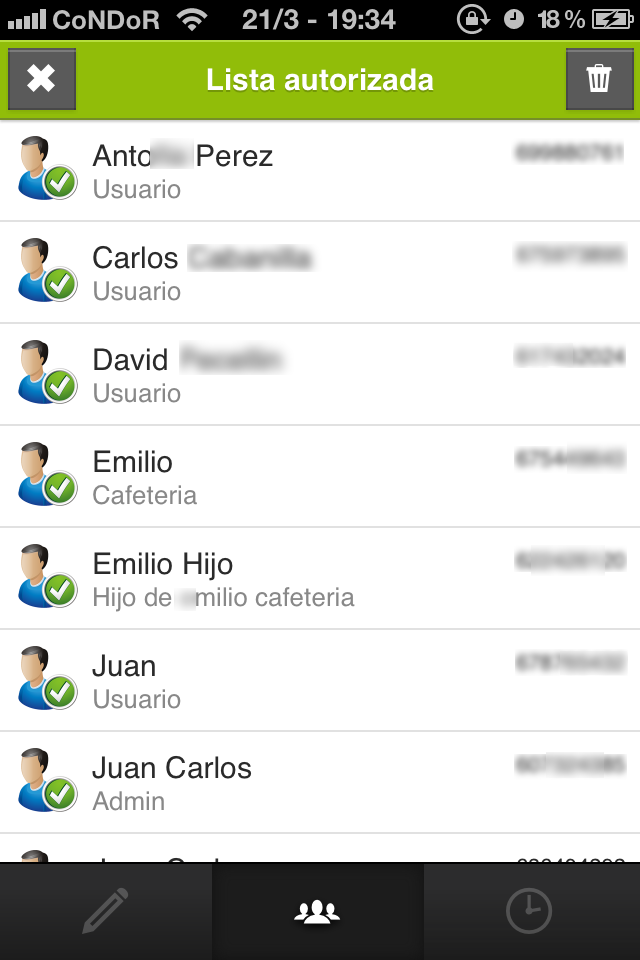The height and width of the screenshot is (960, 640).
Task: Choose the Juan Usuario row
Action: pos(320,681)
